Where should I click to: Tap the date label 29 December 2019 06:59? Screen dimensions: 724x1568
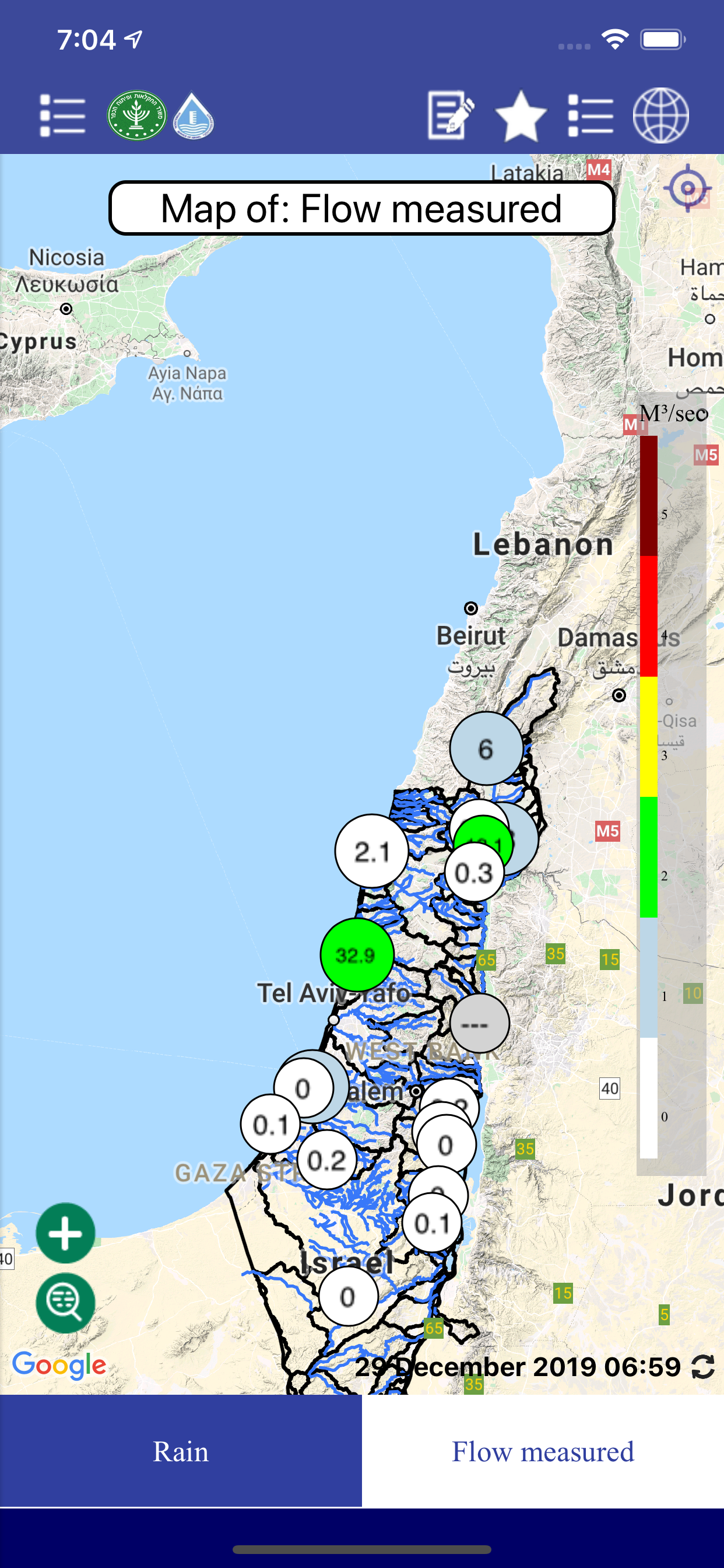[x=517, y=1367]
